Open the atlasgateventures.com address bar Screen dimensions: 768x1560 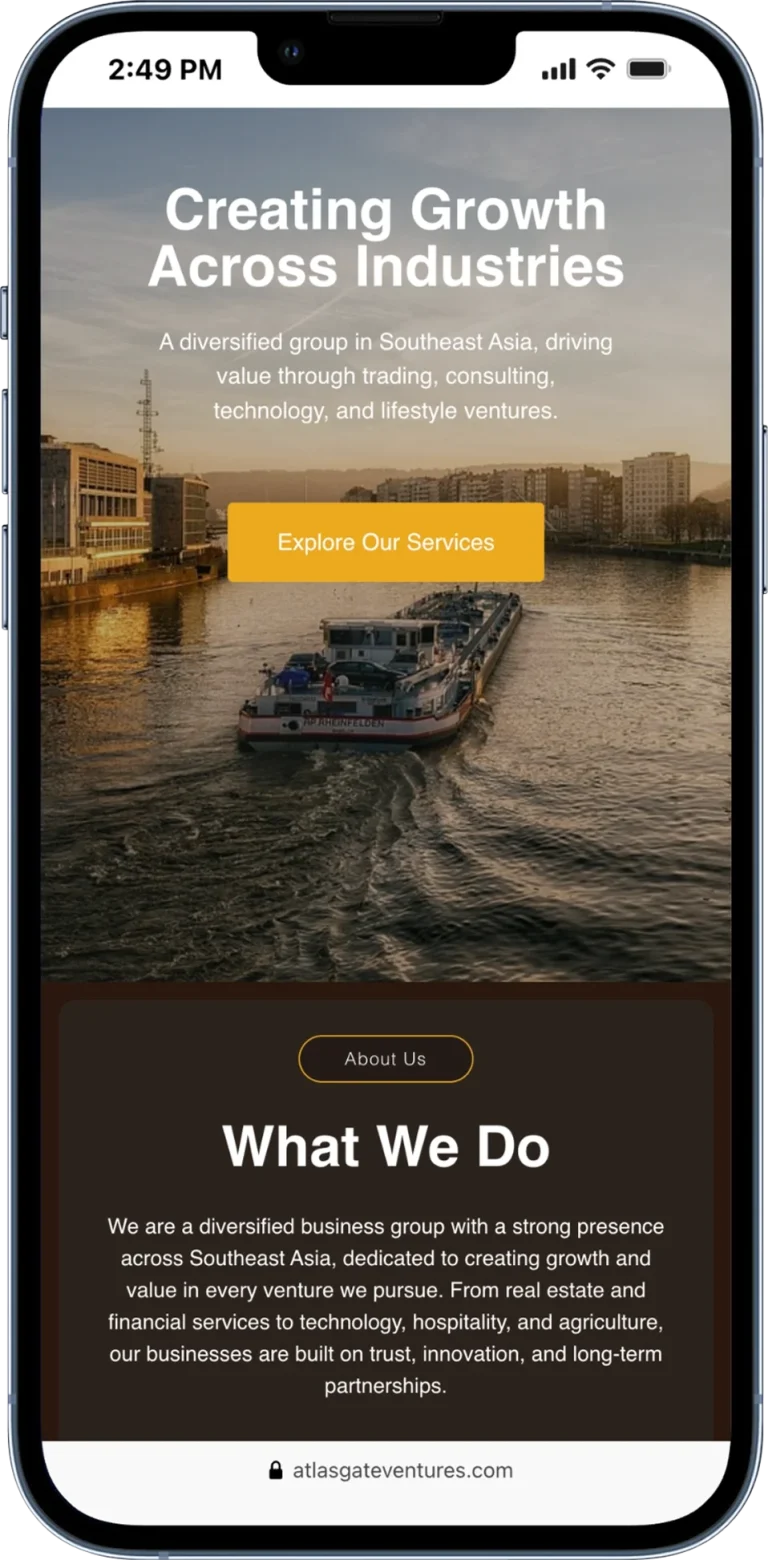[x=390, y=1470]
